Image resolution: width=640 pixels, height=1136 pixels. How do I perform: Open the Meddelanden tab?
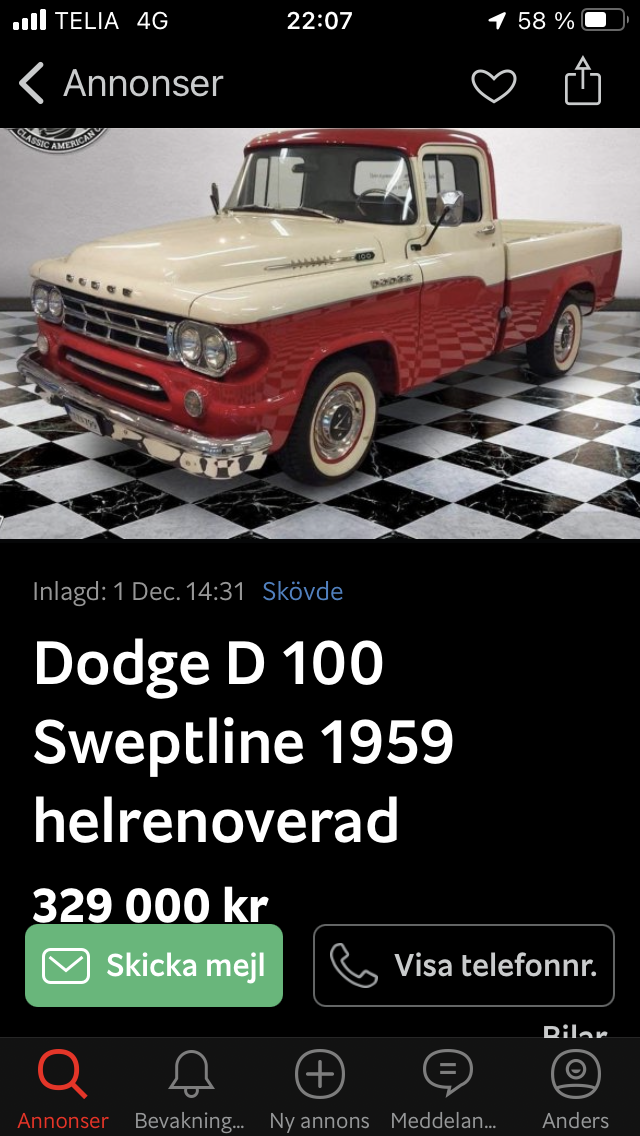[447, 1088]
